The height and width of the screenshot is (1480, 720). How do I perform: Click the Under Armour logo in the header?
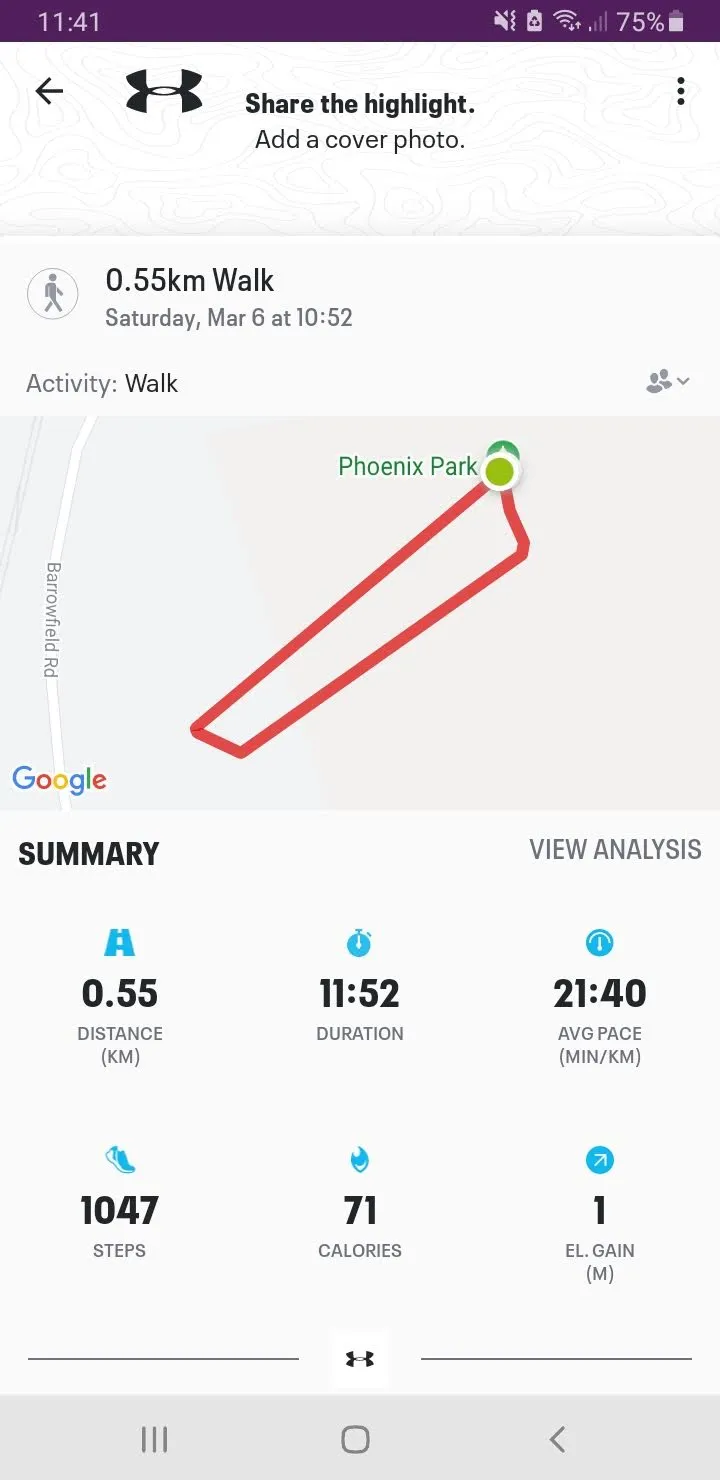point(166,91)
